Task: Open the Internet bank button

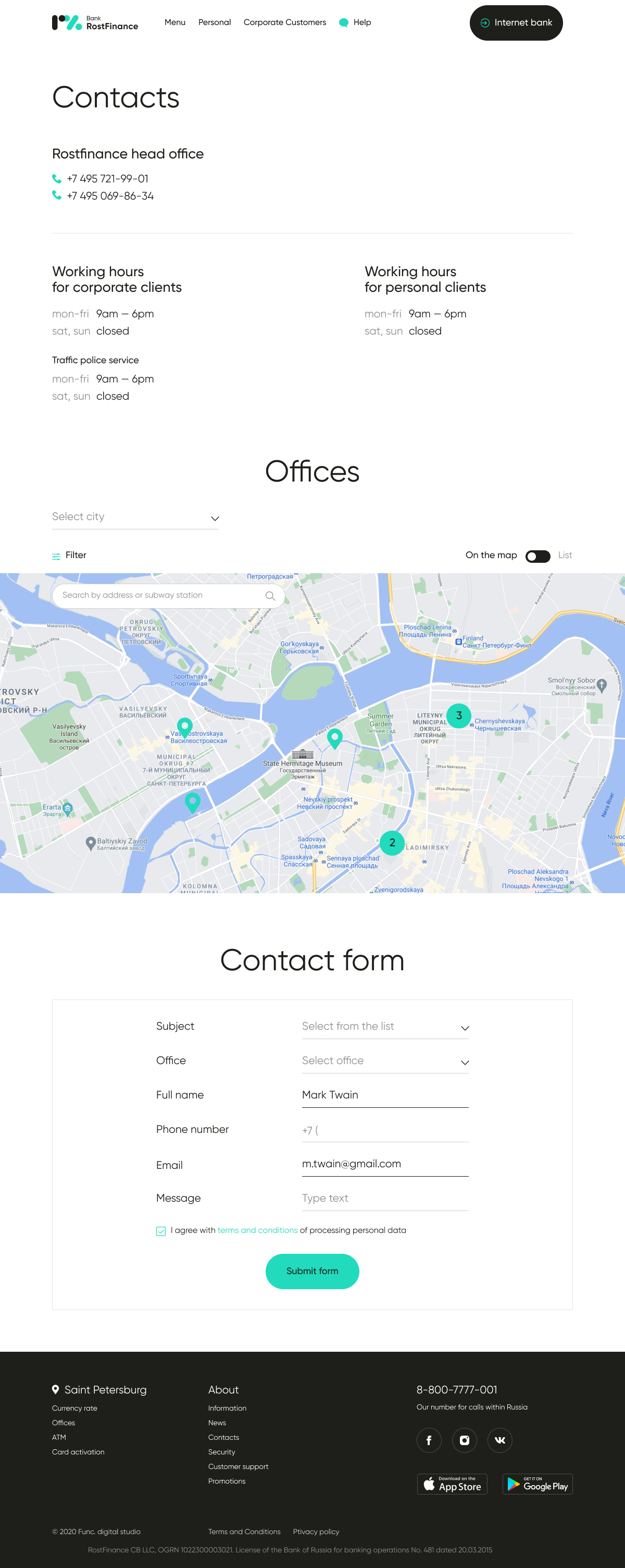Action: tap(516, 23)
